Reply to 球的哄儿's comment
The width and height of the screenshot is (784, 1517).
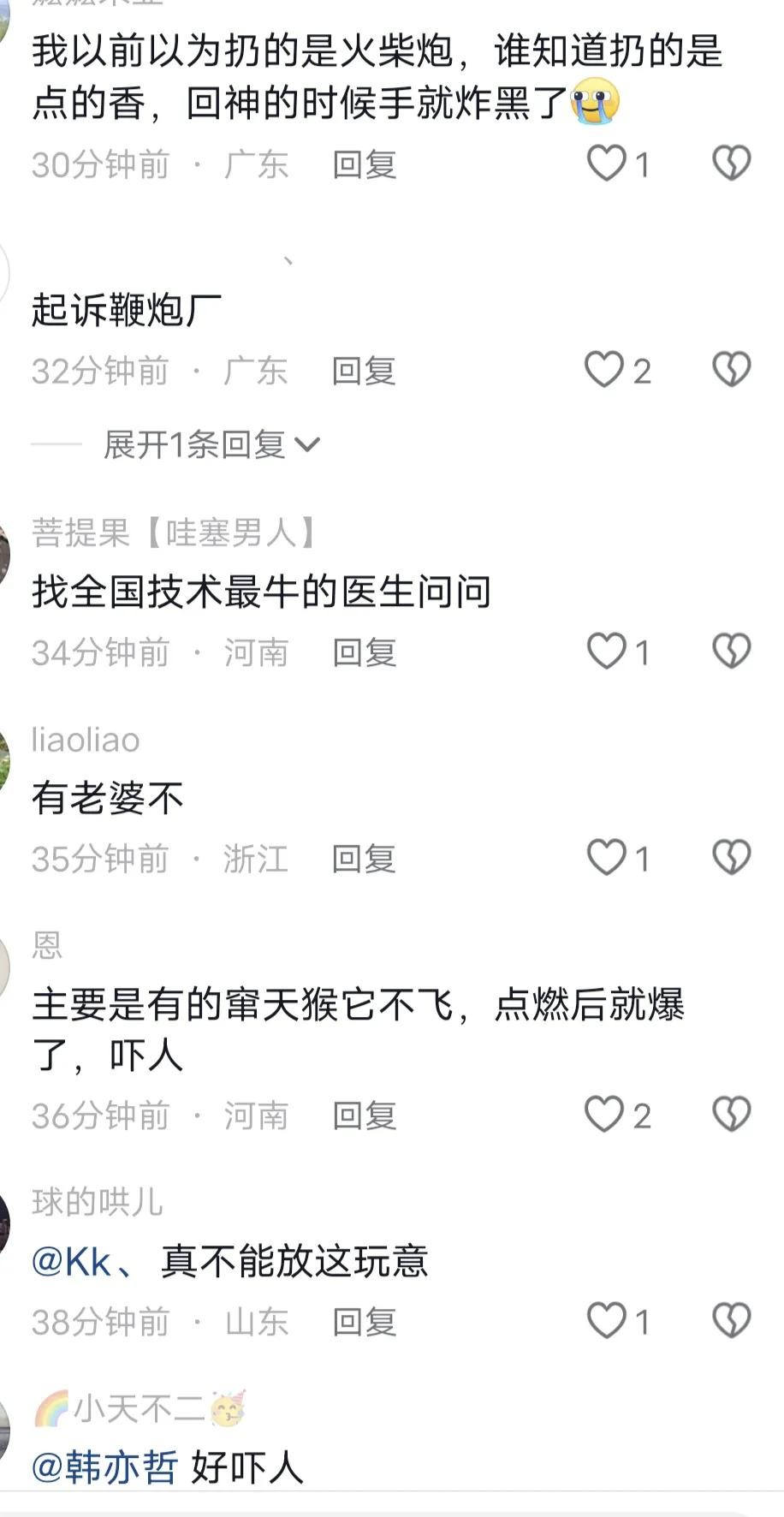[x=364, y=1322]
